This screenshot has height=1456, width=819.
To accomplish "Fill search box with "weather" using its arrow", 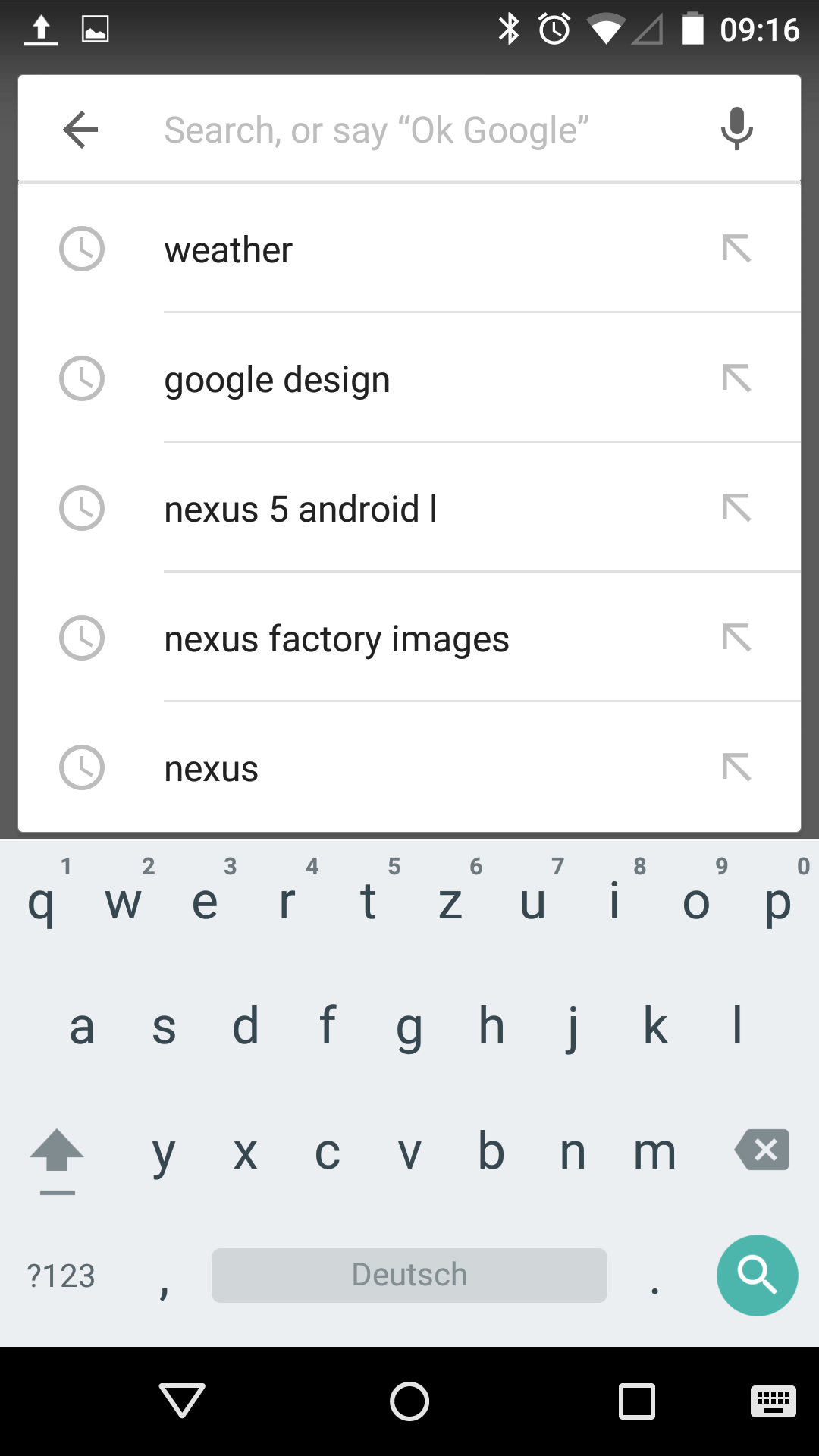I will pyautogui.click(x=736, y=249).
